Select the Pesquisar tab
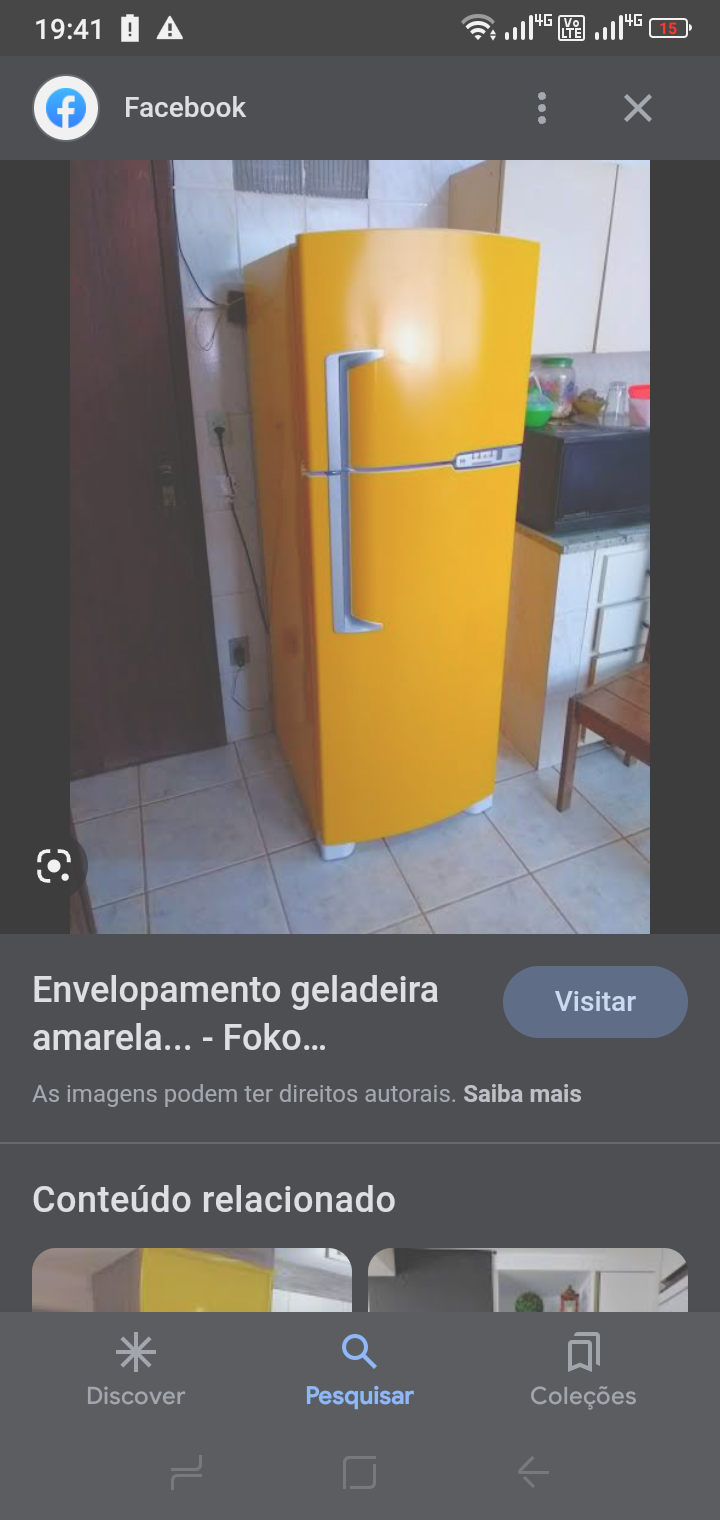Screen dimensions: 720x1520 (359, 1371)
